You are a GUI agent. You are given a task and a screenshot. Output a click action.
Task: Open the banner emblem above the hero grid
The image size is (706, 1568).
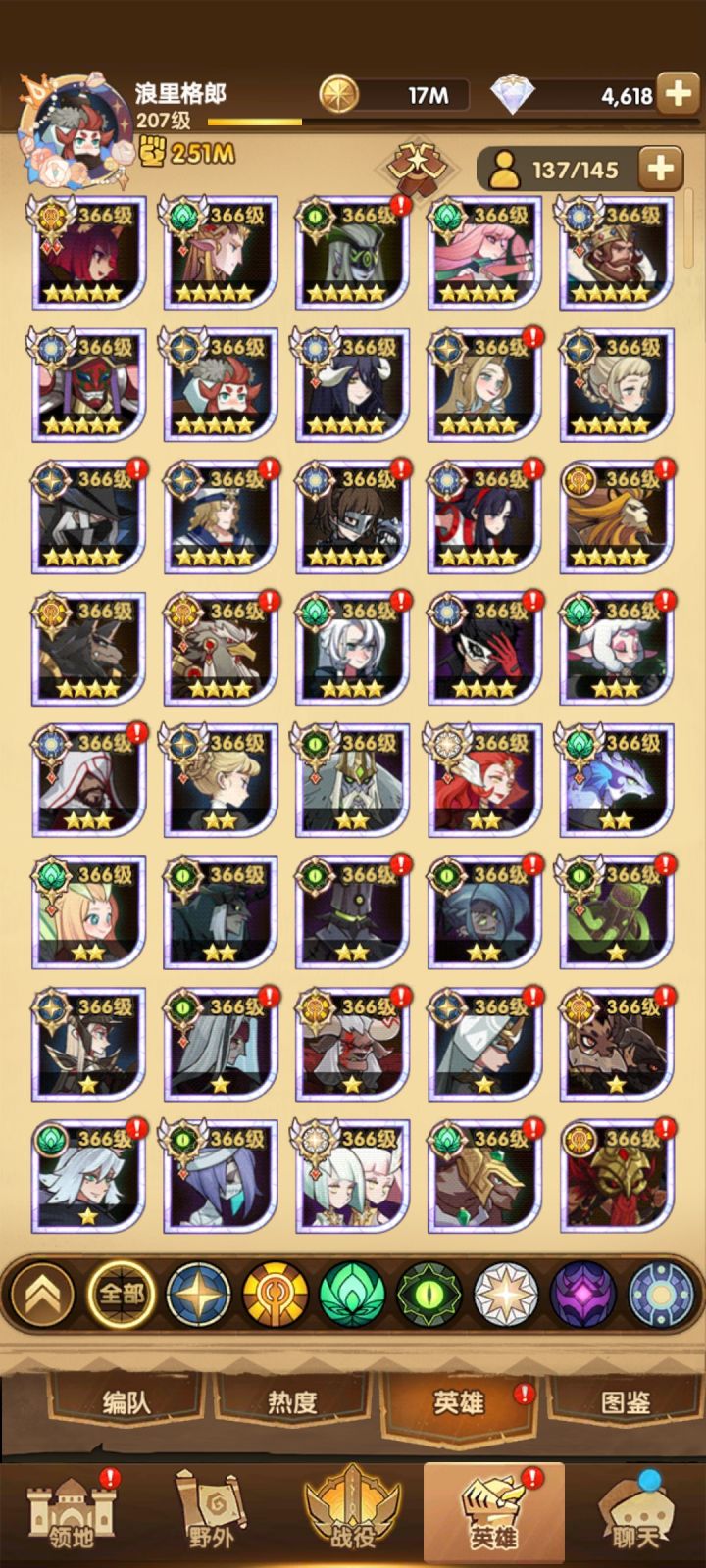(422, 167)
